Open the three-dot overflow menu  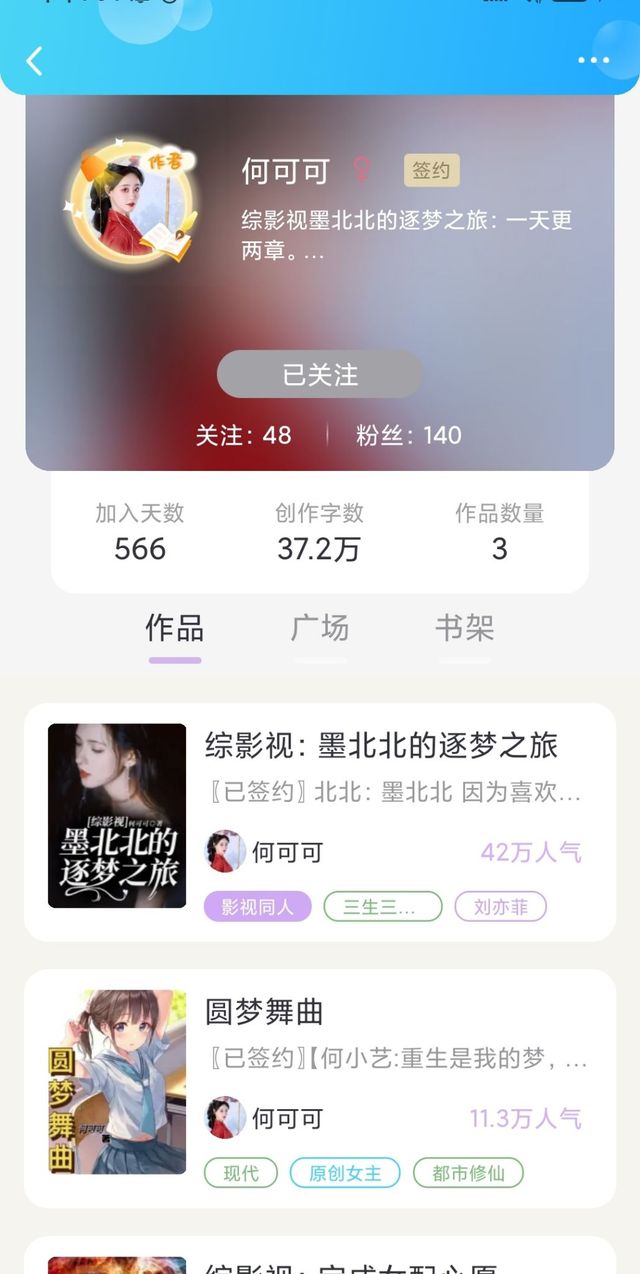coord(593,61)
